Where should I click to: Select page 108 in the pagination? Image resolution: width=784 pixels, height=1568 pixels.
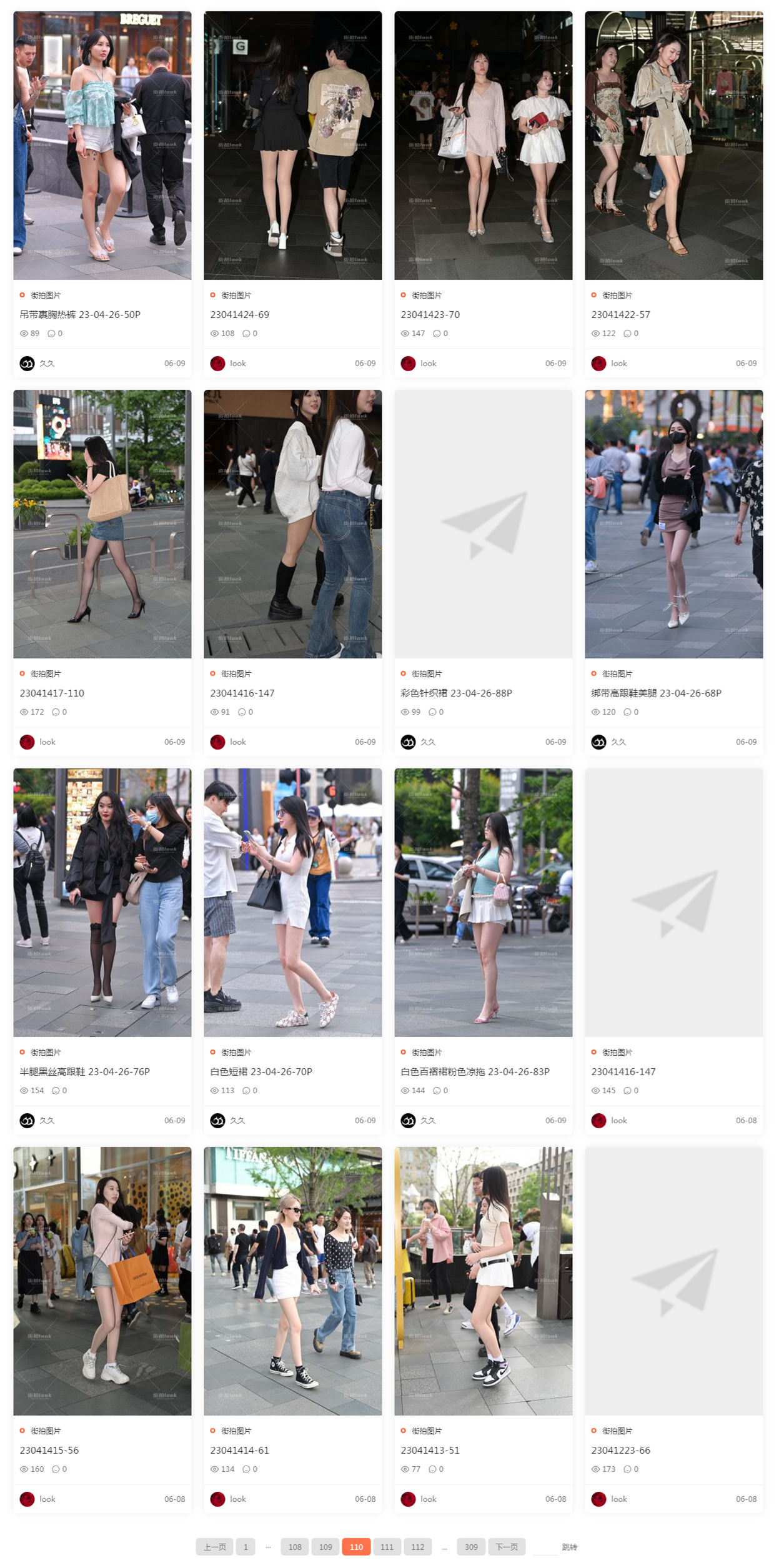pos(295,1547)
